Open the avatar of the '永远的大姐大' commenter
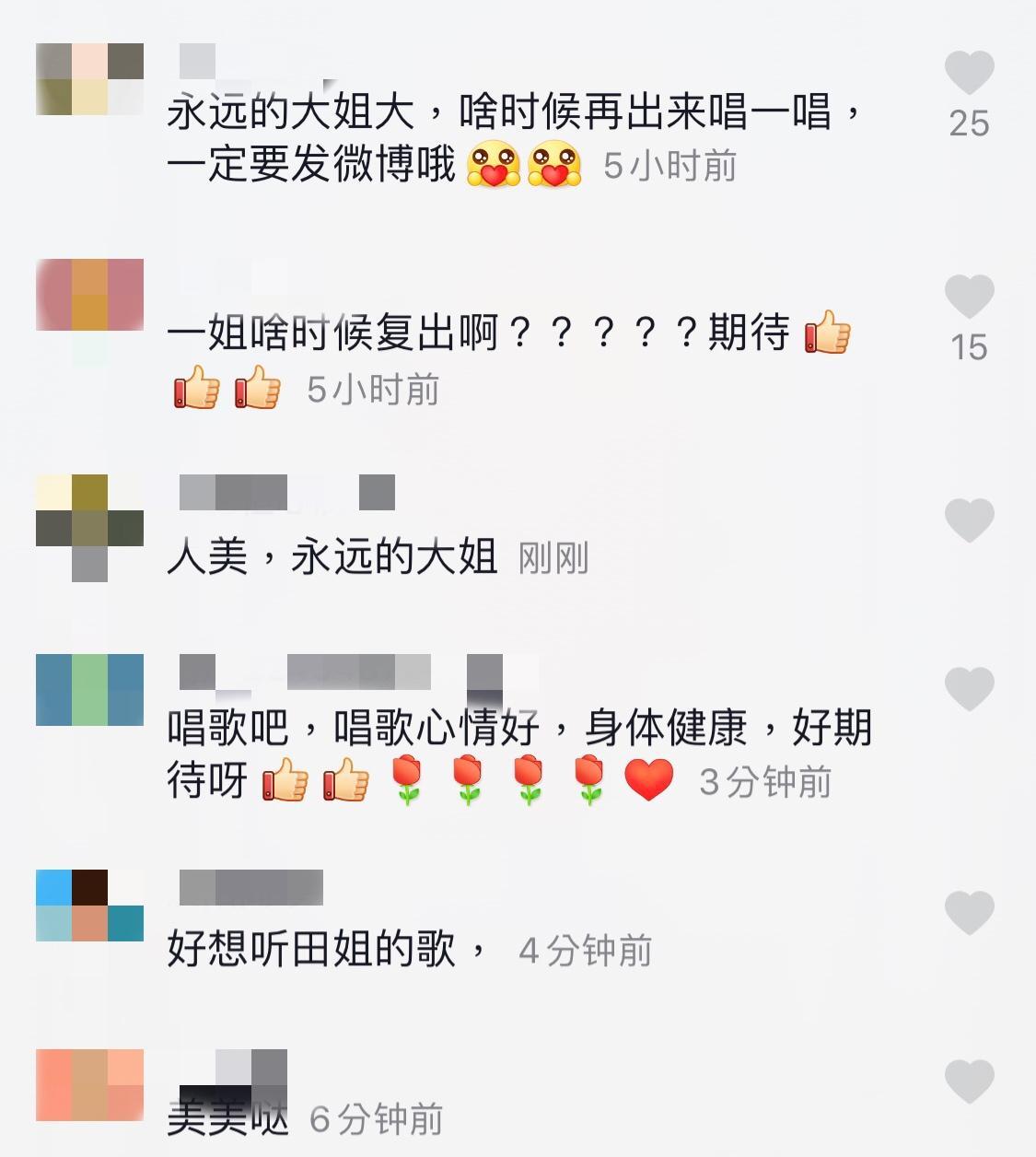This screenshot has height=1157, width=1036. (x=89, y=79)
